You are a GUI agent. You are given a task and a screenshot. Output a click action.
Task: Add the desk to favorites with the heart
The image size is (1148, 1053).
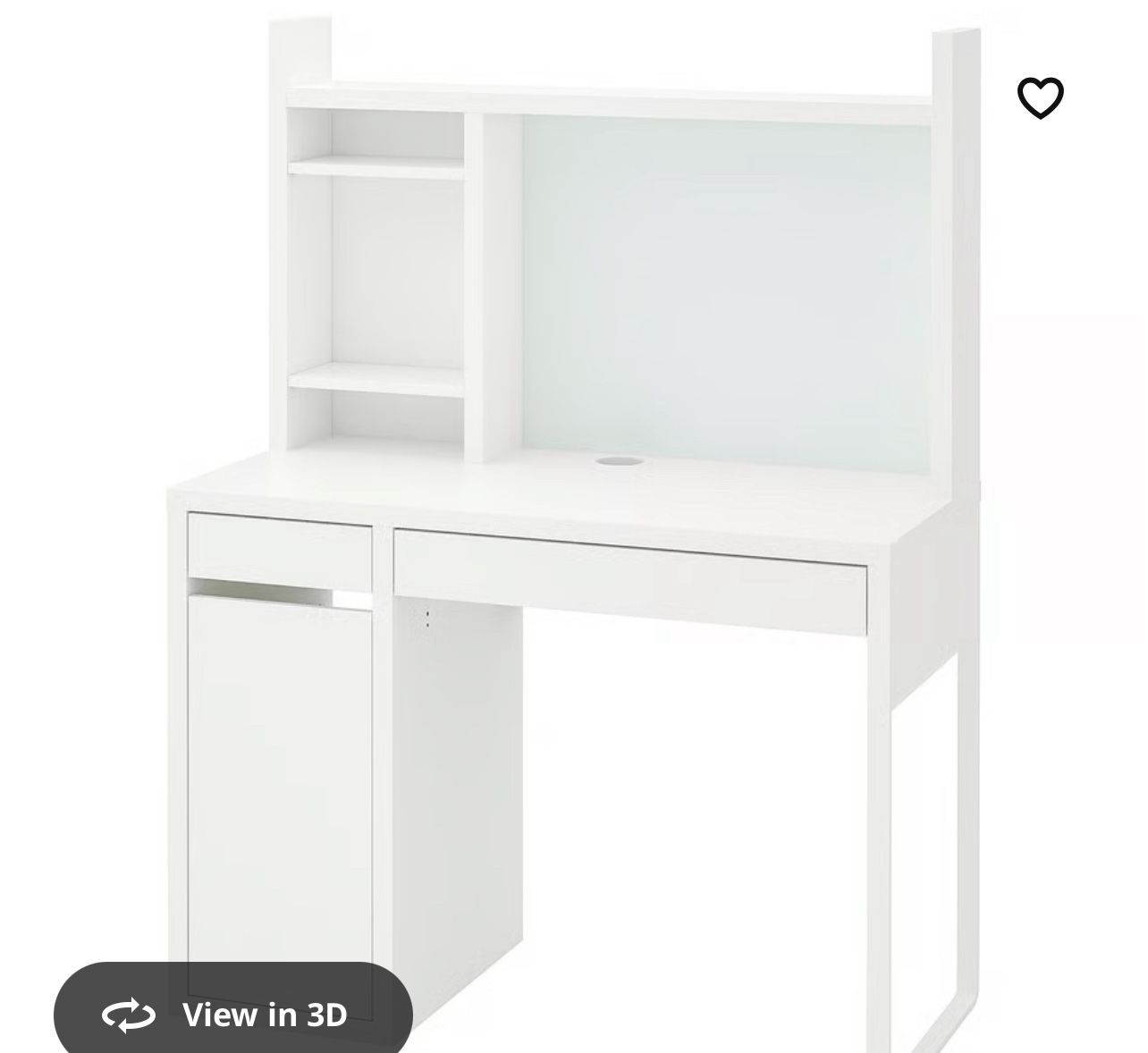click(x=1040, y=97)
